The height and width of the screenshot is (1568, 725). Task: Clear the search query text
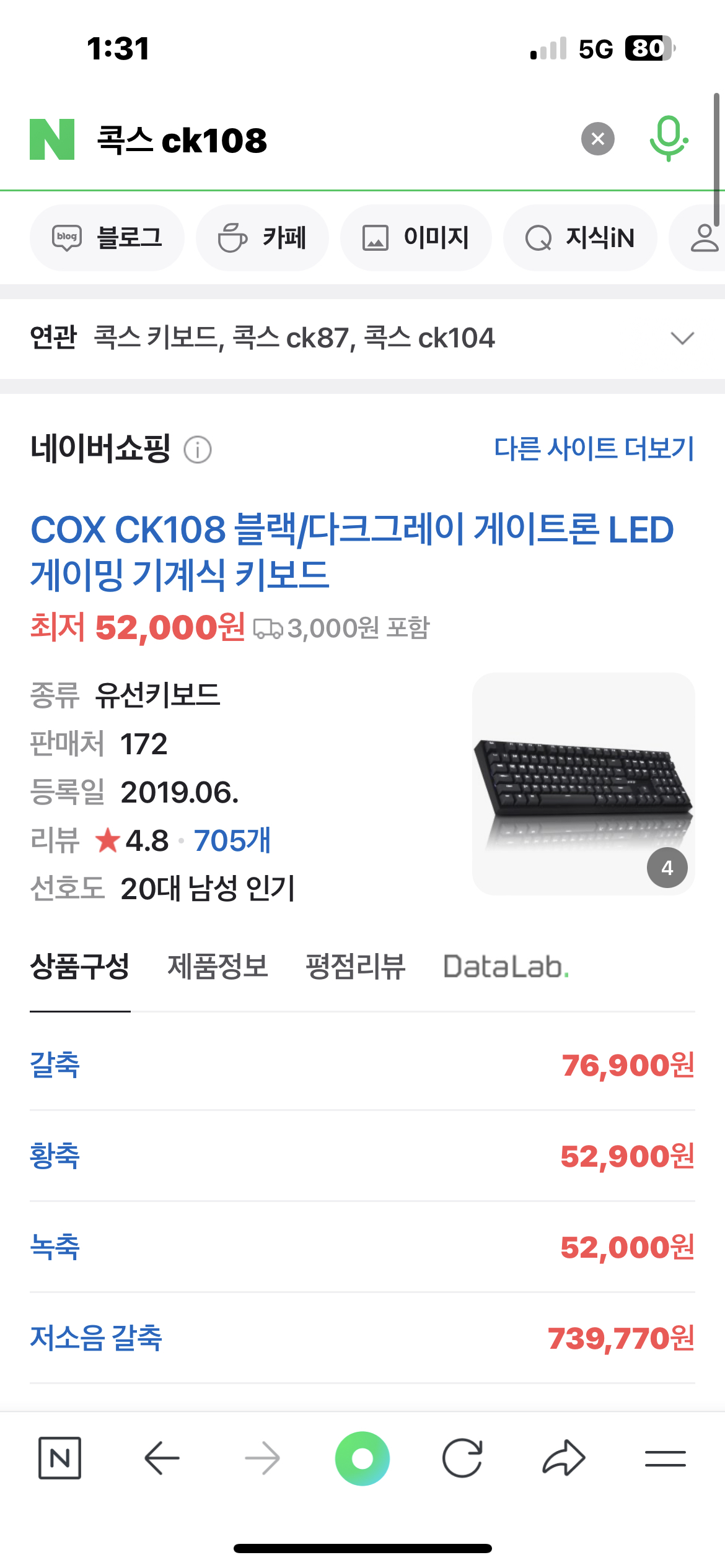[597, 139]
